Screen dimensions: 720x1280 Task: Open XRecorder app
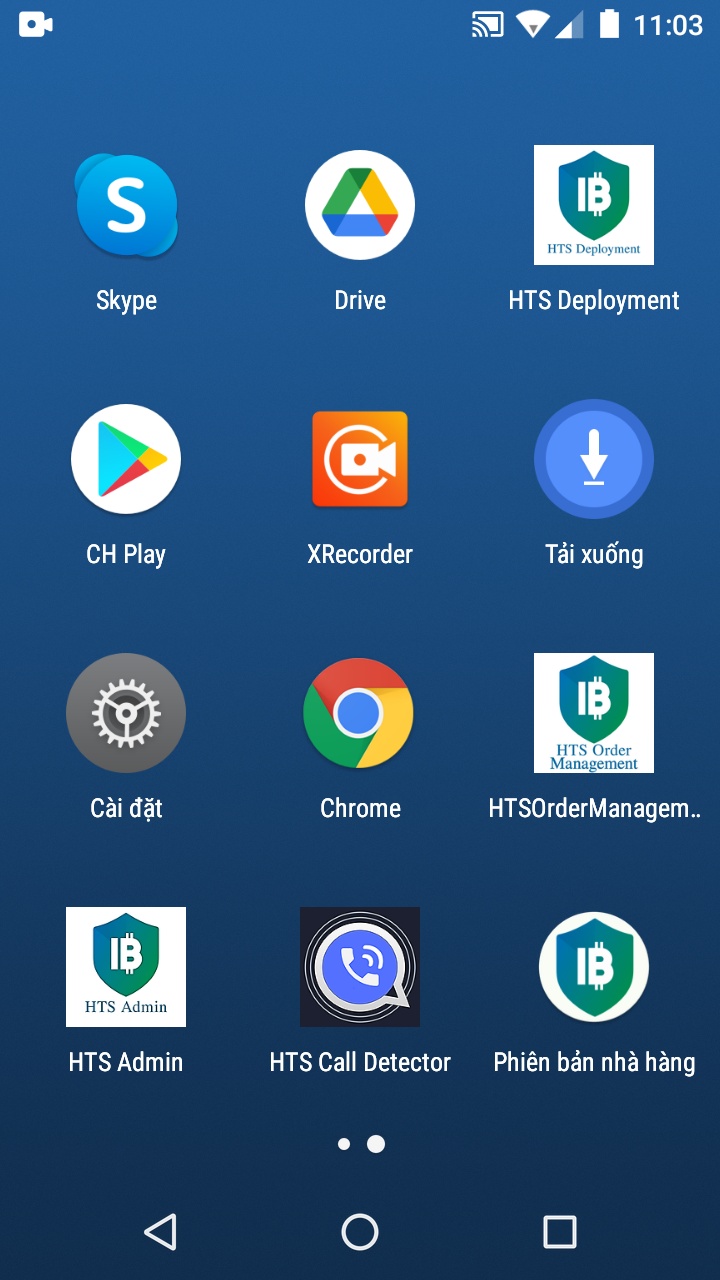[x=360, y=460]
